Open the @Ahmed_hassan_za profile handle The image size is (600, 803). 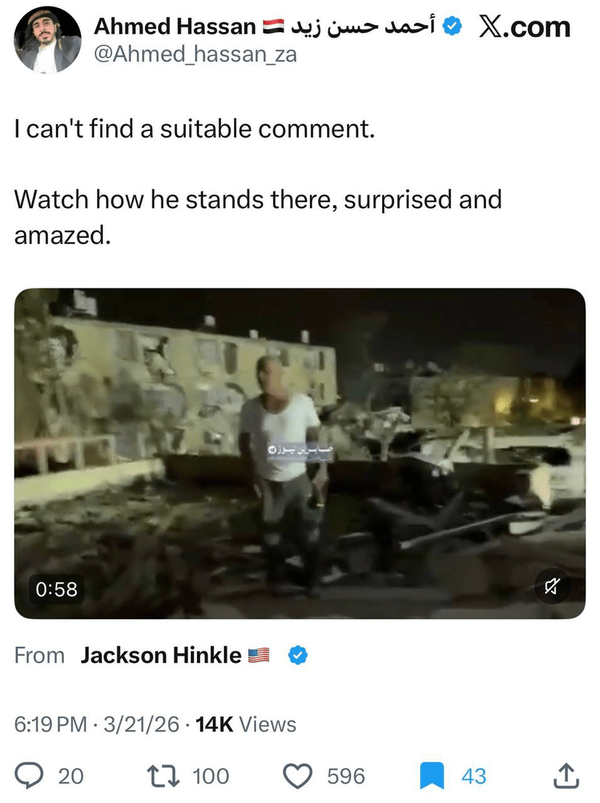pos(195,55)
